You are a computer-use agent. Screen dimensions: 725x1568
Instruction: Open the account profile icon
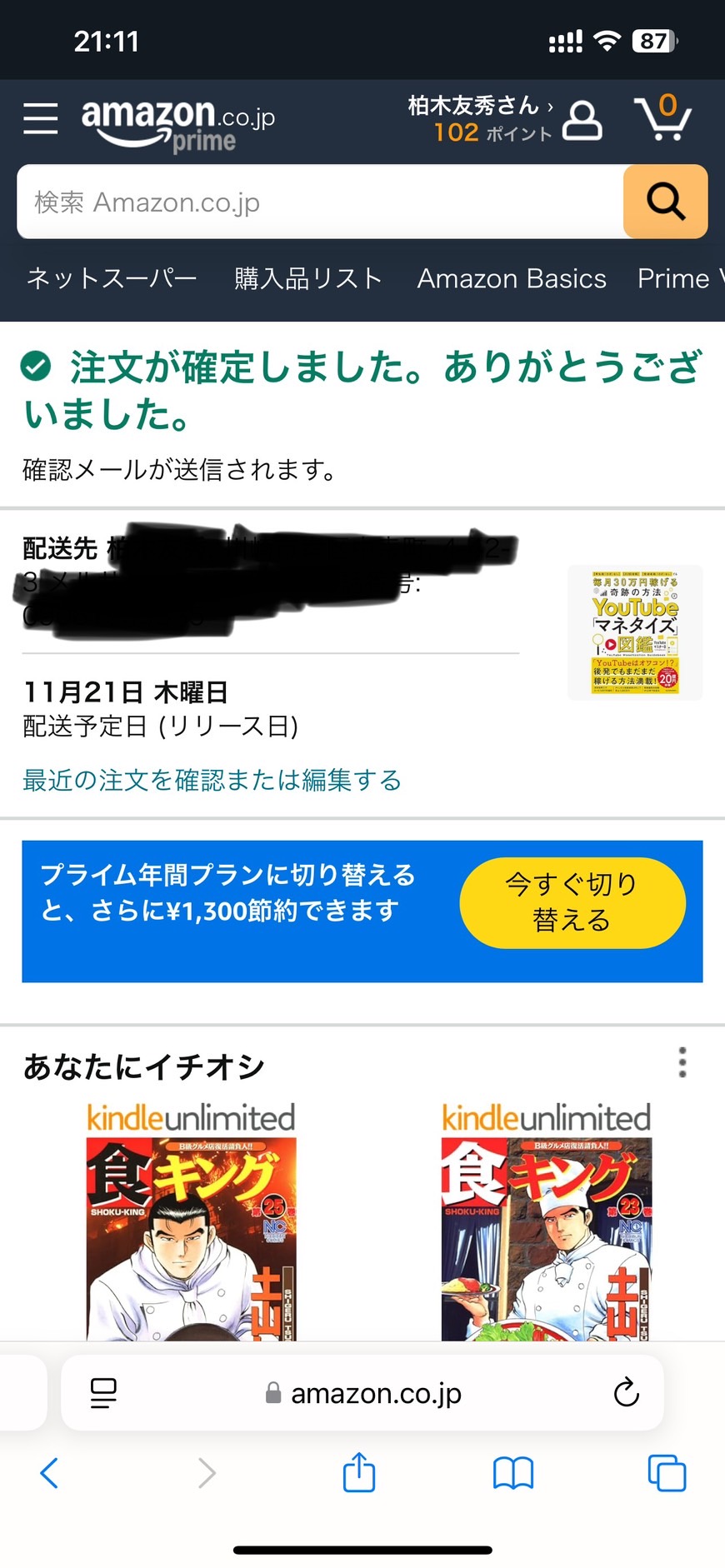582,121
